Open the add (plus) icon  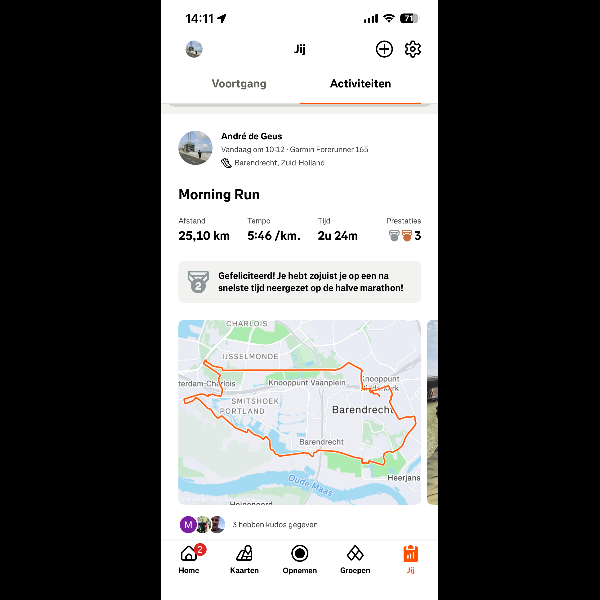(384, 49)
